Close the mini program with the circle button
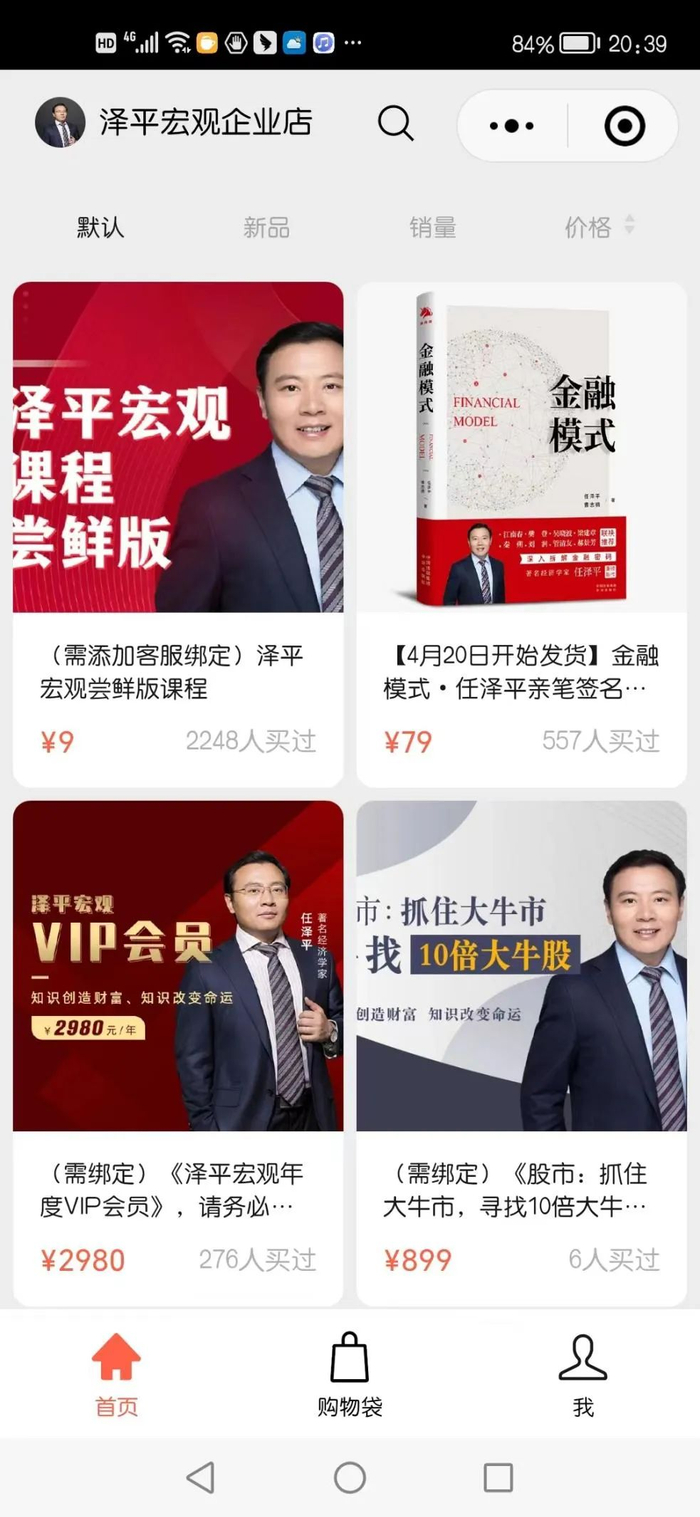700x1517 pixels. click(624, 126)
